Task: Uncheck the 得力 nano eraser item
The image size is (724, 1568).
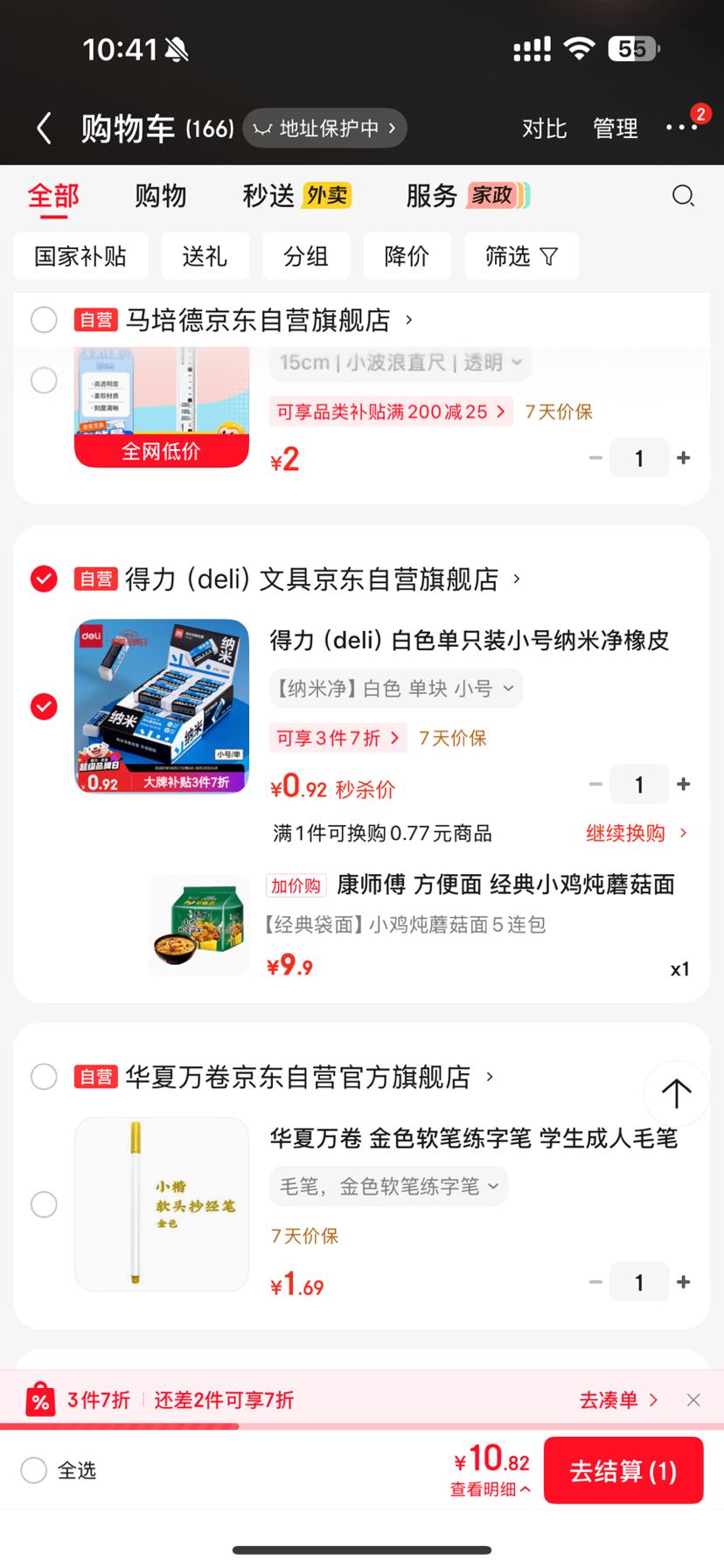Action: click(x=44, y=706)
